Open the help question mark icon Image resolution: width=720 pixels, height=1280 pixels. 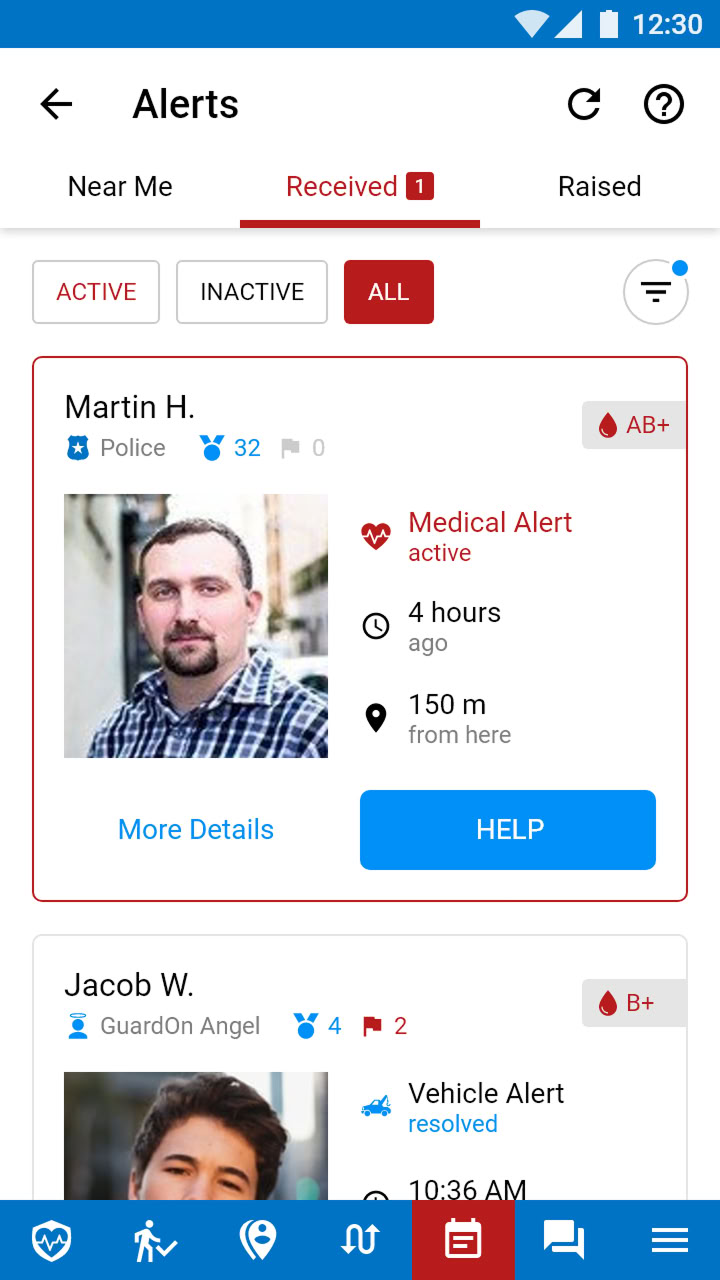[664, 104]
